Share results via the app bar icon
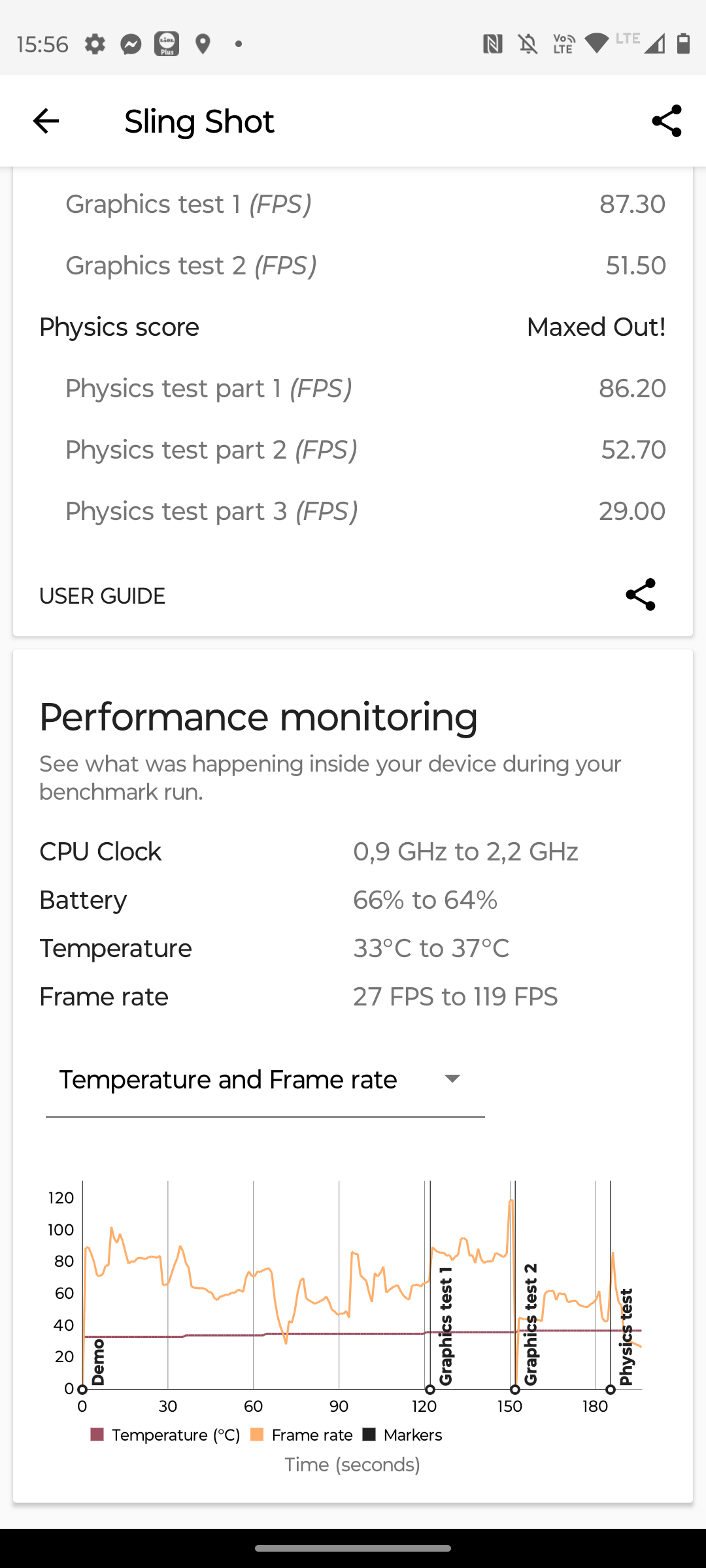The height and width of the screenshot is (1568, 706). point(667,121)
